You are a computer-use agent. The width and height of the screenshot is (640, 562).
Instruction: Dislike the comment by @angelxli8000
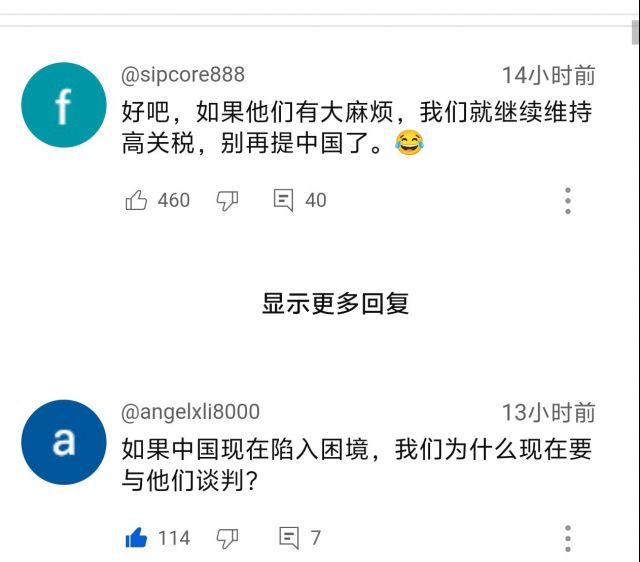point(228,538)
